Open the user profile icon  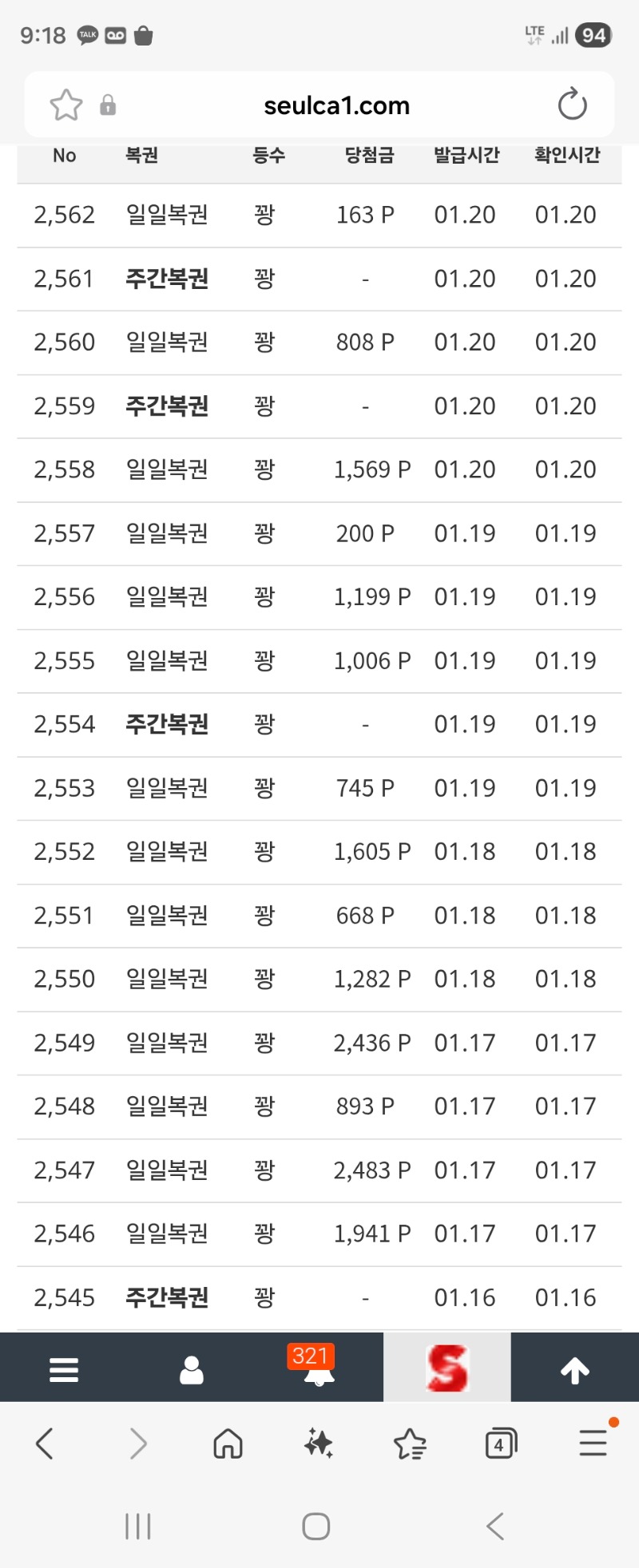(192, 1369)
